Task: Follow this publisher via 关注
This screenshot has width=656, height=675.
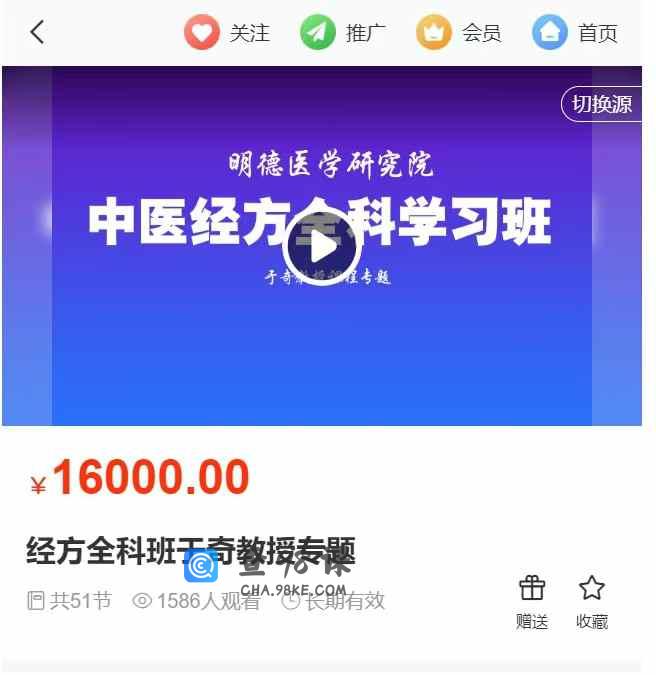Action: (227, 33)
